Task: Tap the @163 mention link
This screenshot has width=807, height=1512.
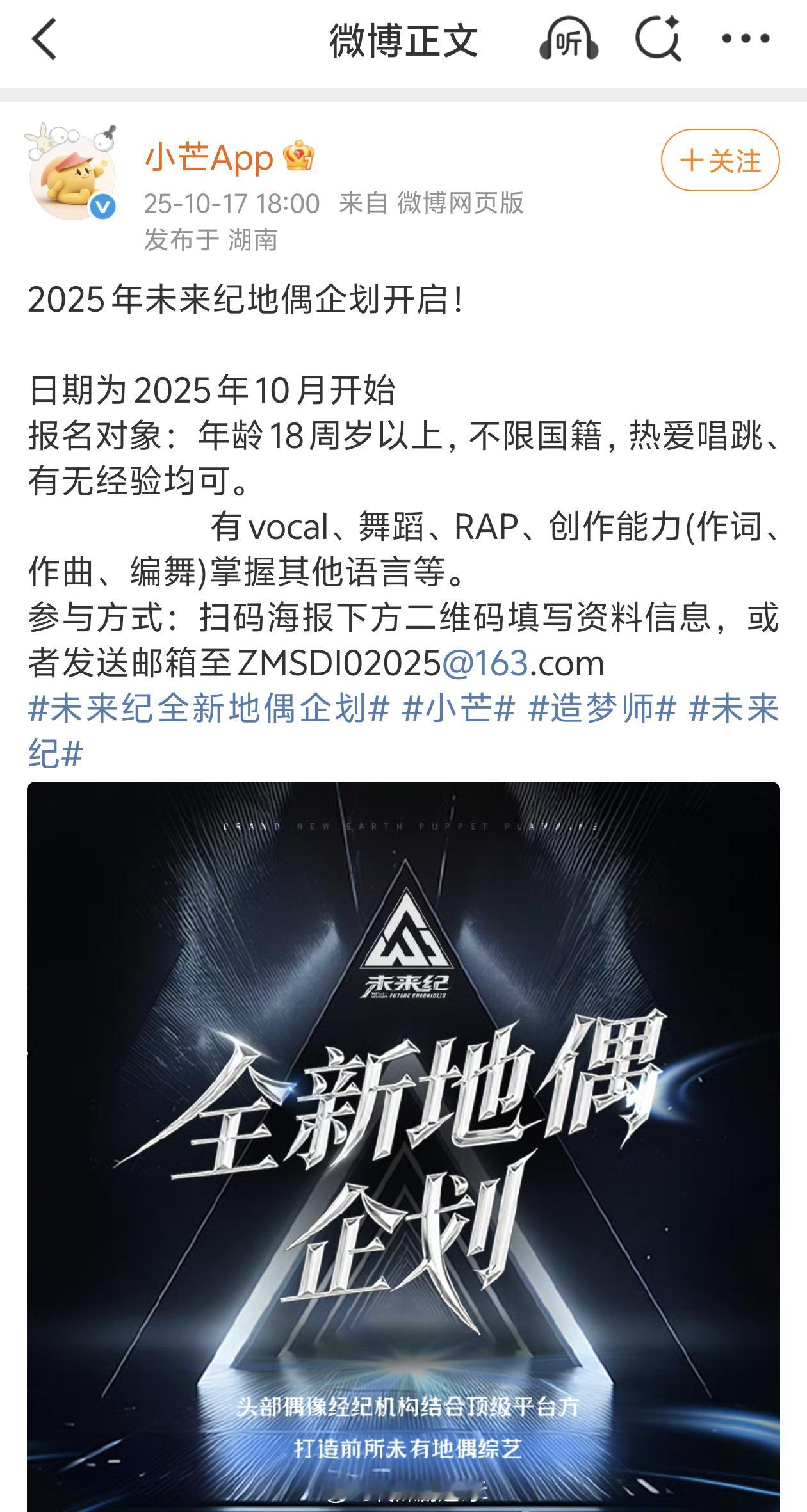Action: (485, 664)
